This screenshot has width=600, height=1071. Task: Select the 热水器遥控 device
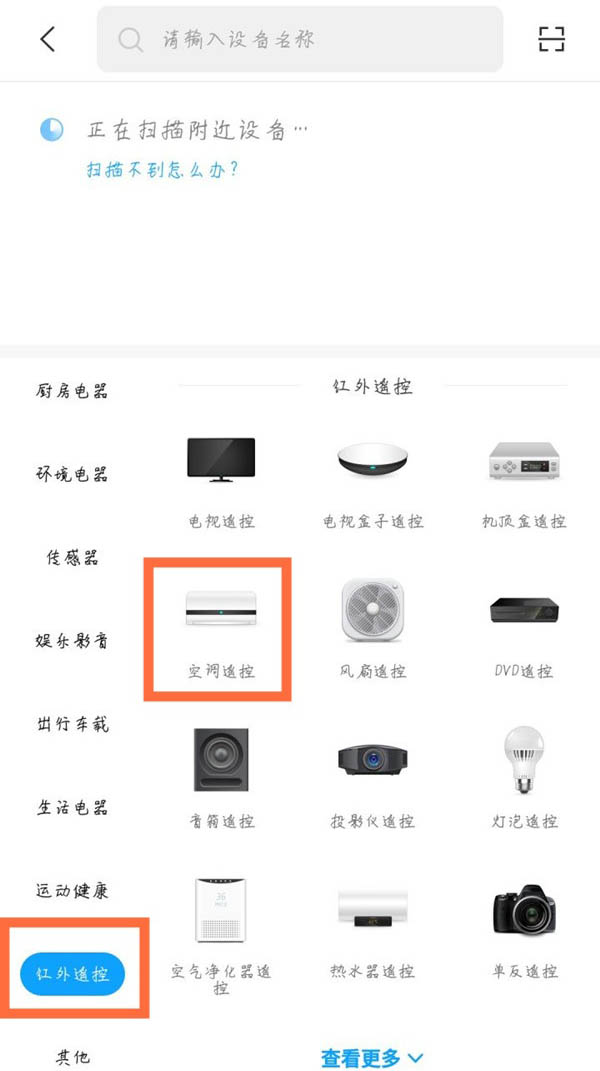tap(373, 930)
